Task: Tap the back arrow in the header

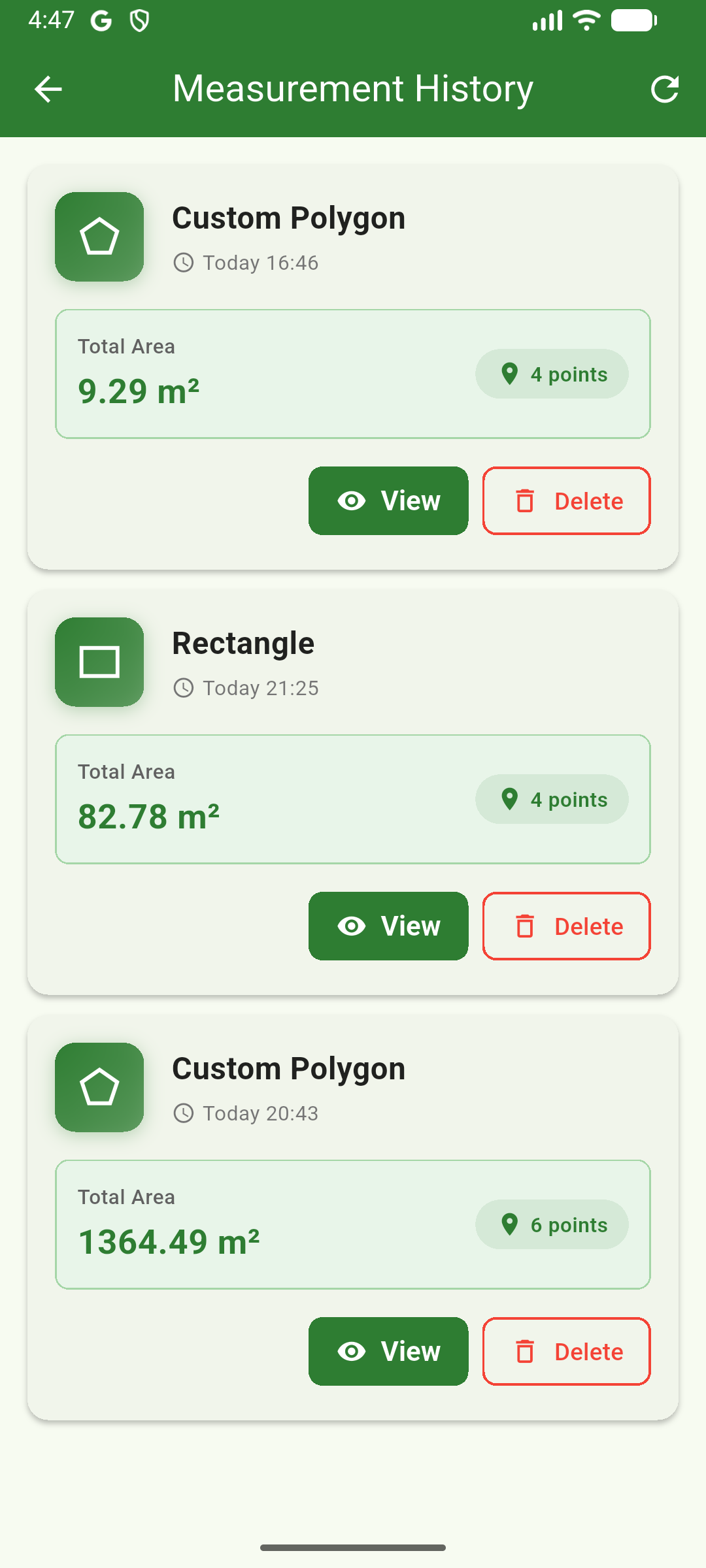Action: (47, 89)
